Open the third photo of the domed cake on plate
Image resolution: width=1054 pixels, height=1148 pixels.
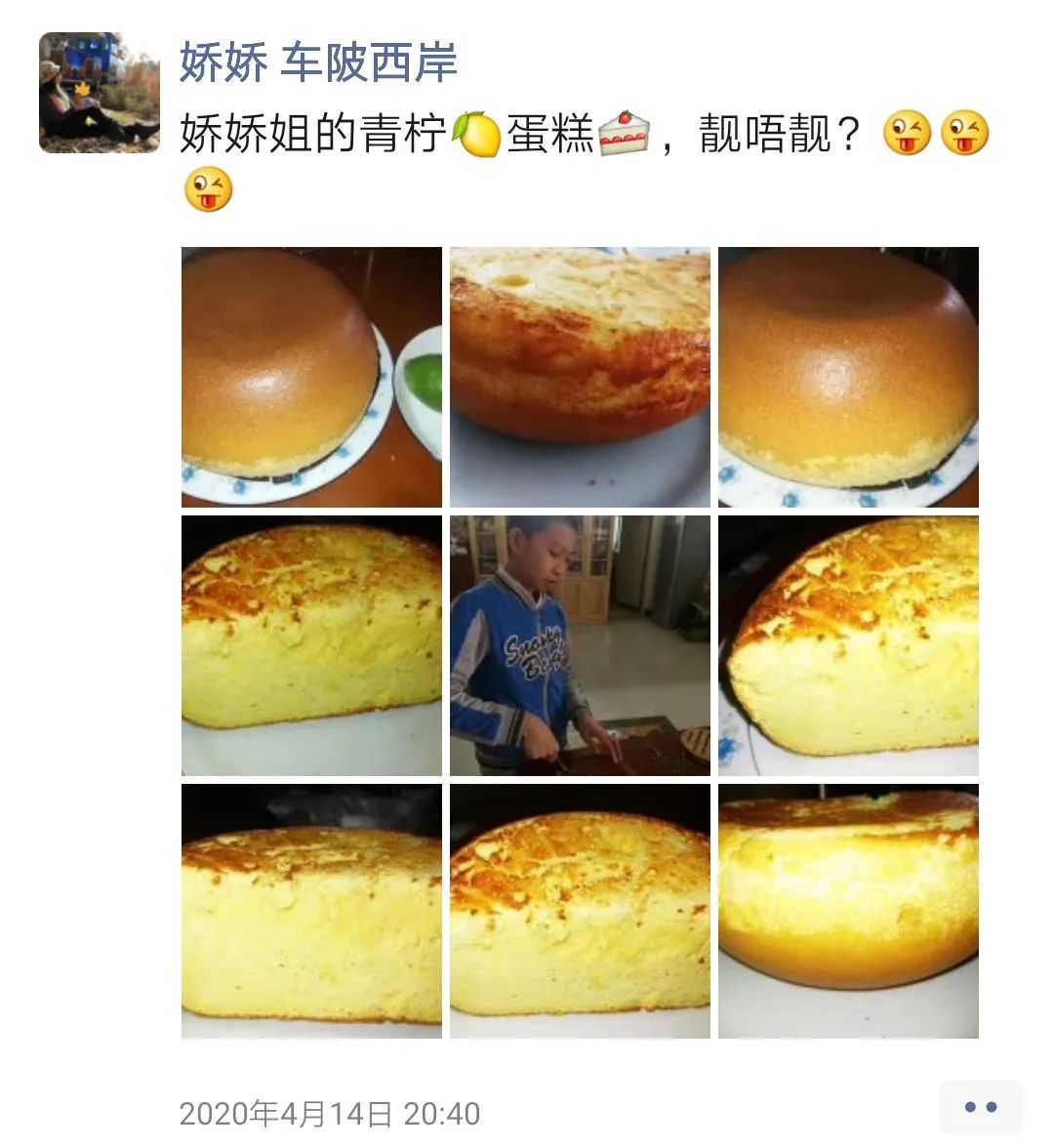click(848, 377)
